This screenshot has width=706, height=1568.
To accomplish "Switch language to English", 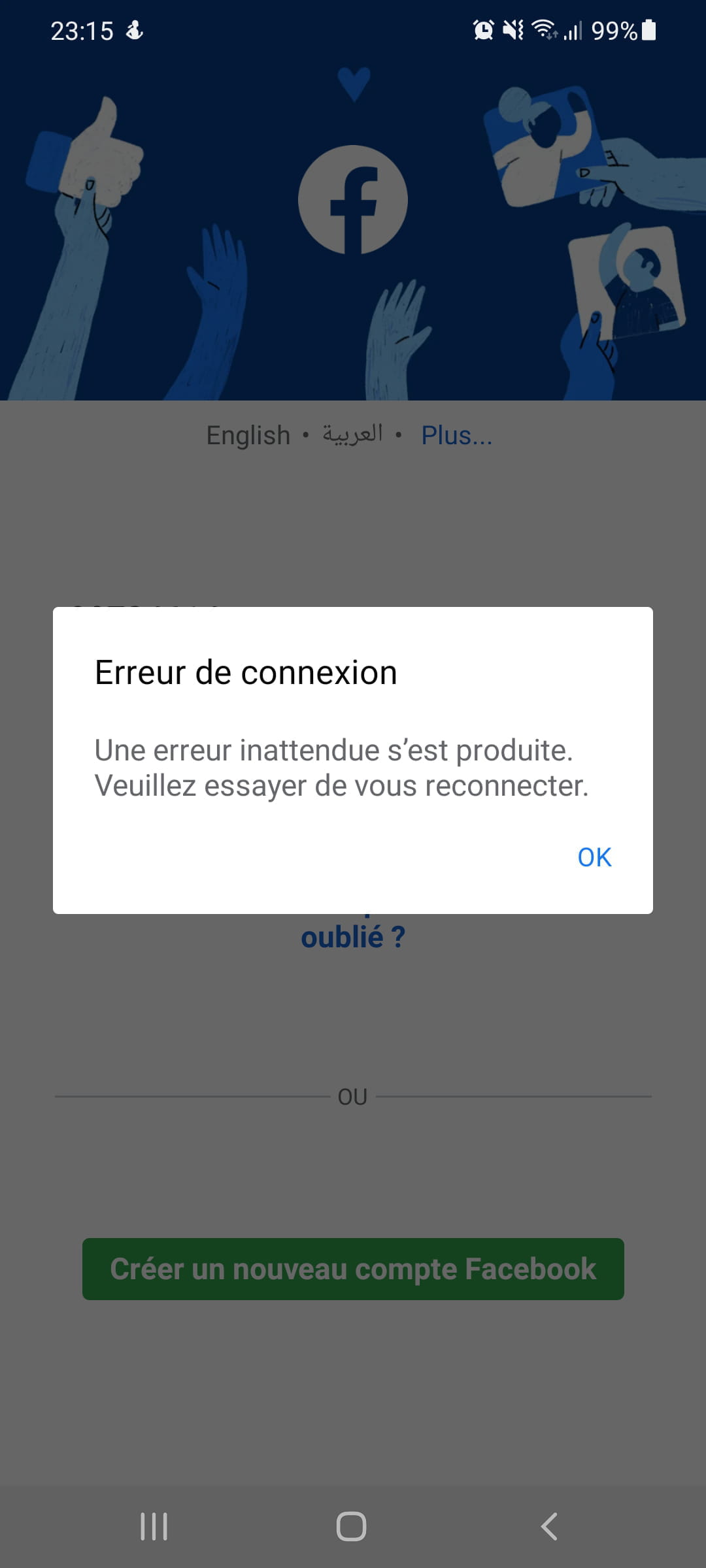I will pyautogui.click(x=248, y=435).
